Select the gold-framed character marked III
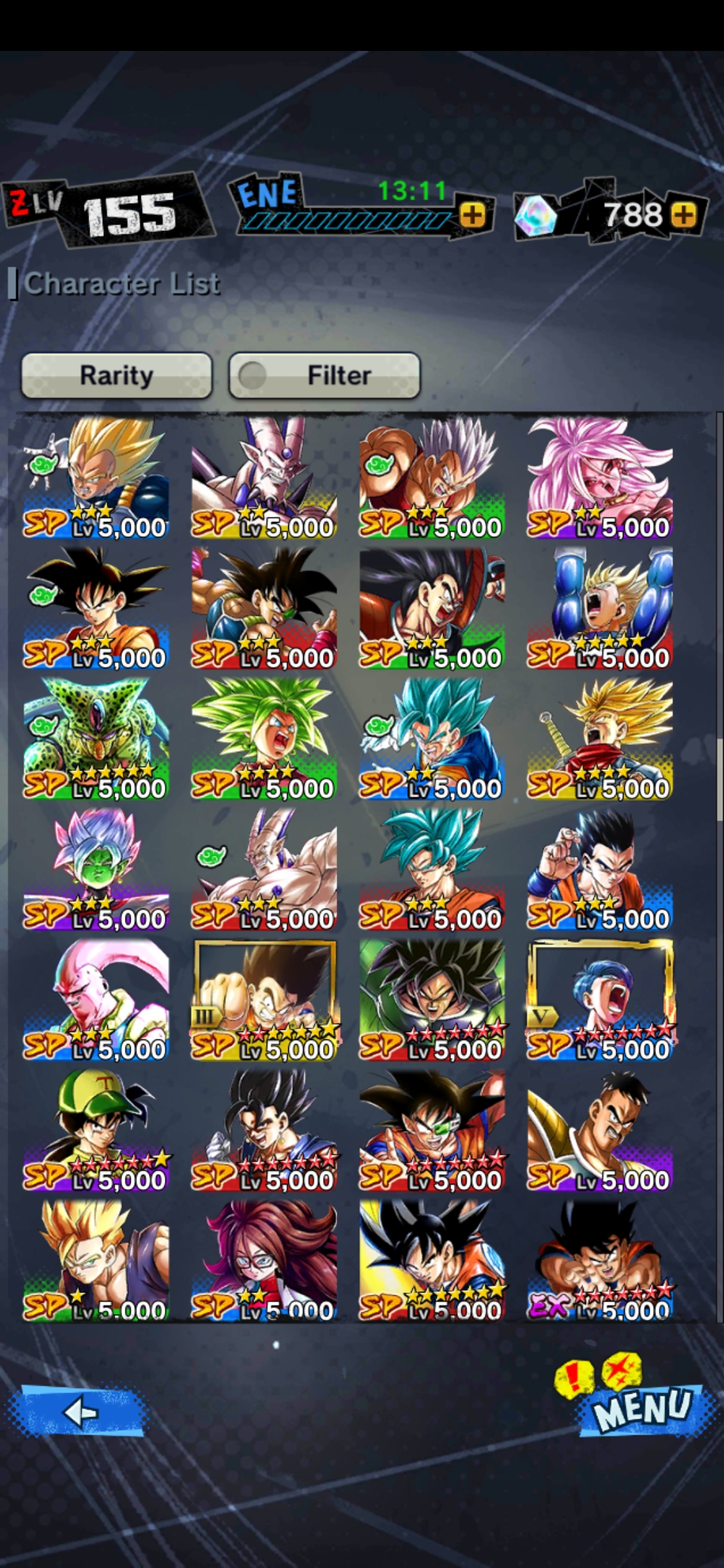The image size is (724, 1568). pos(264,1000)
